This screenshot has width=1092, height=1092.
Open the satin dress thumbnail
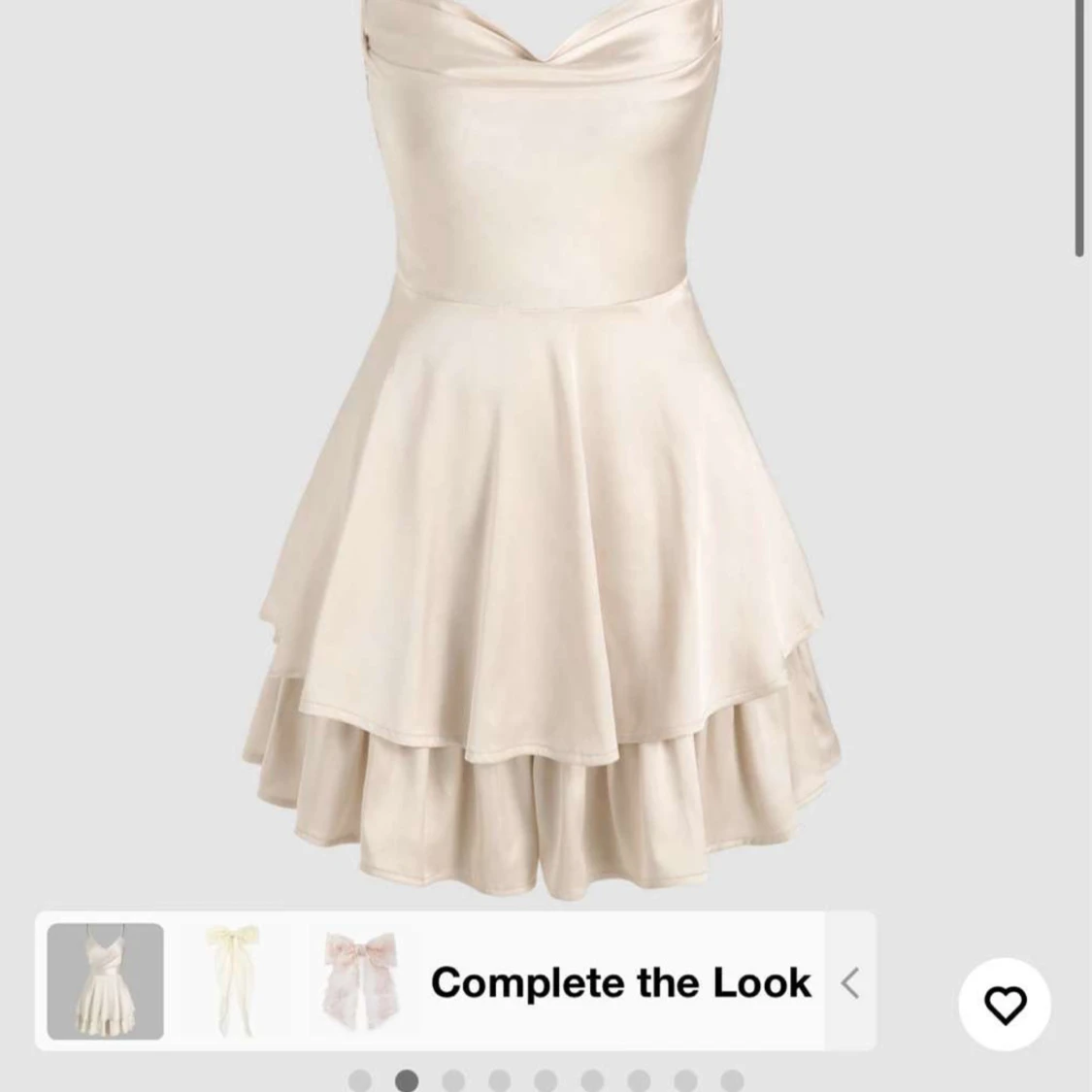click(x=105, y=981)
